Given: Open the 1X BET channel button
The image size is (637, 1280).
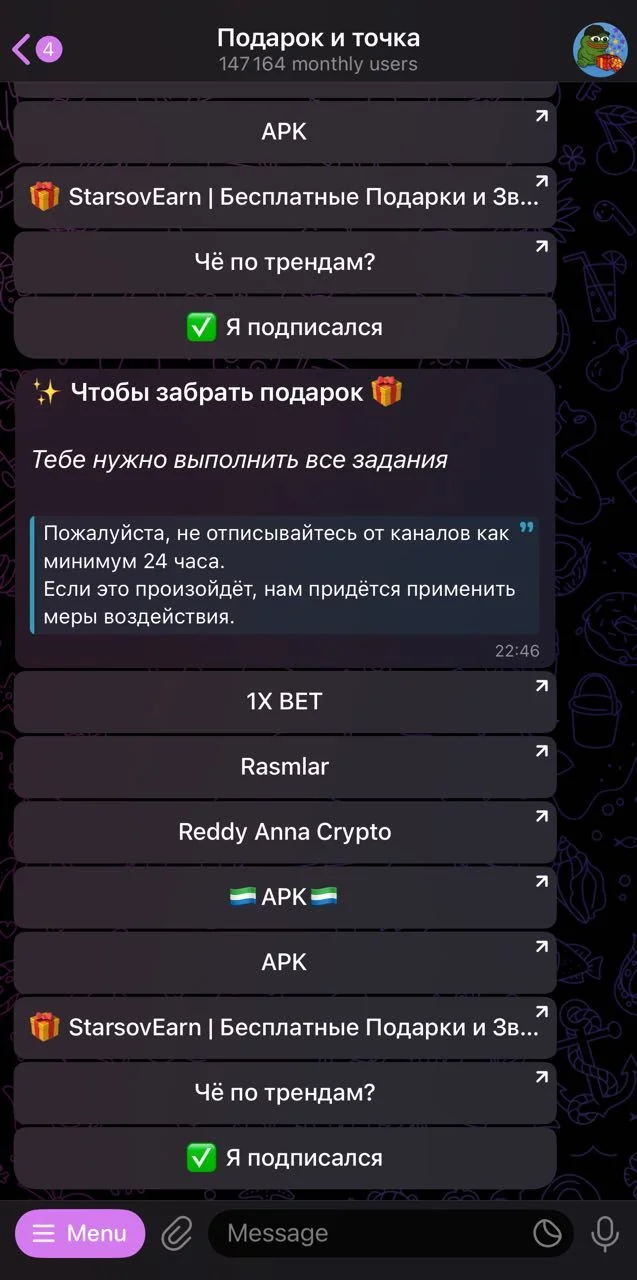Looking at the screenshot, I should 285,702.
